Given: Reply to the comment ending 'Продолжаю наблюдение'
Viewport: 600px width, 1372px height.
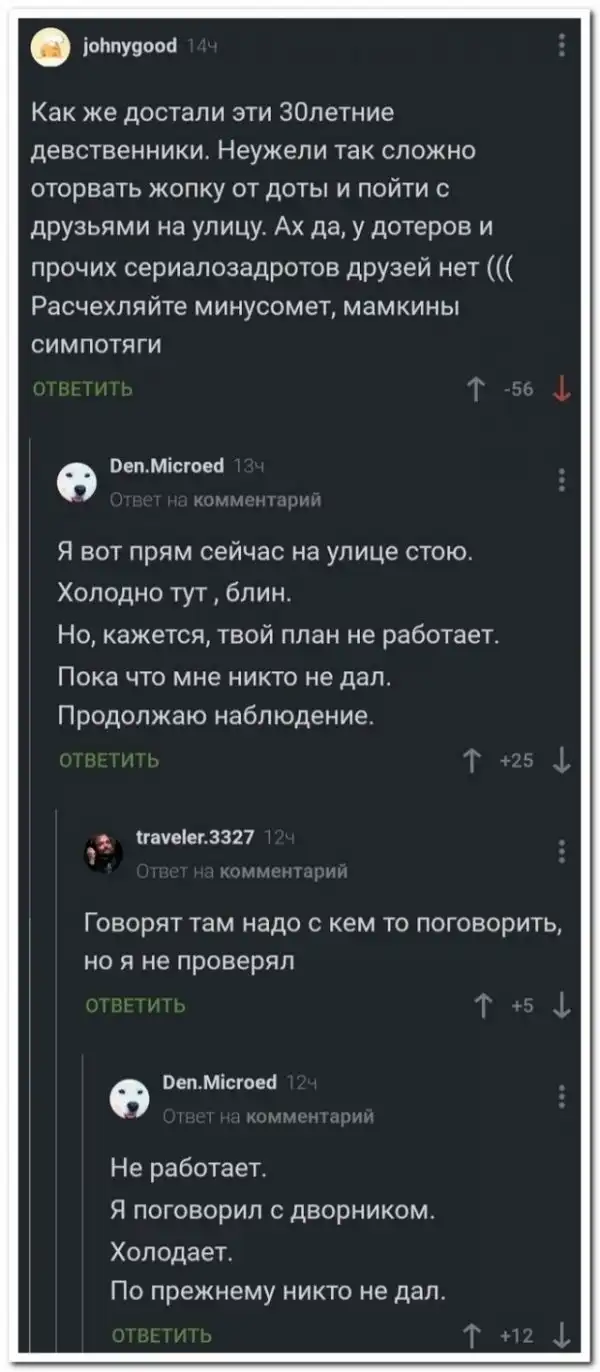Looking at the screenshot, I should pos(109,761).
